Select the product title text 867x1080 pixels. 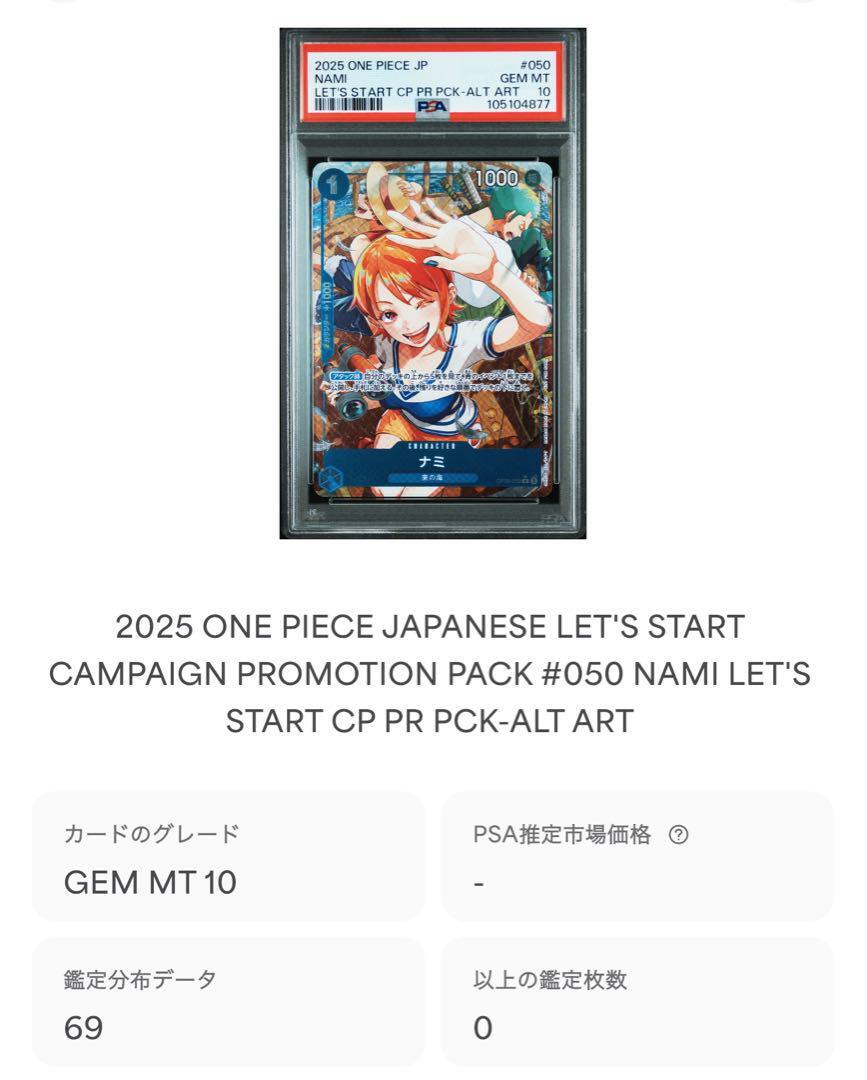coord(433,672)
